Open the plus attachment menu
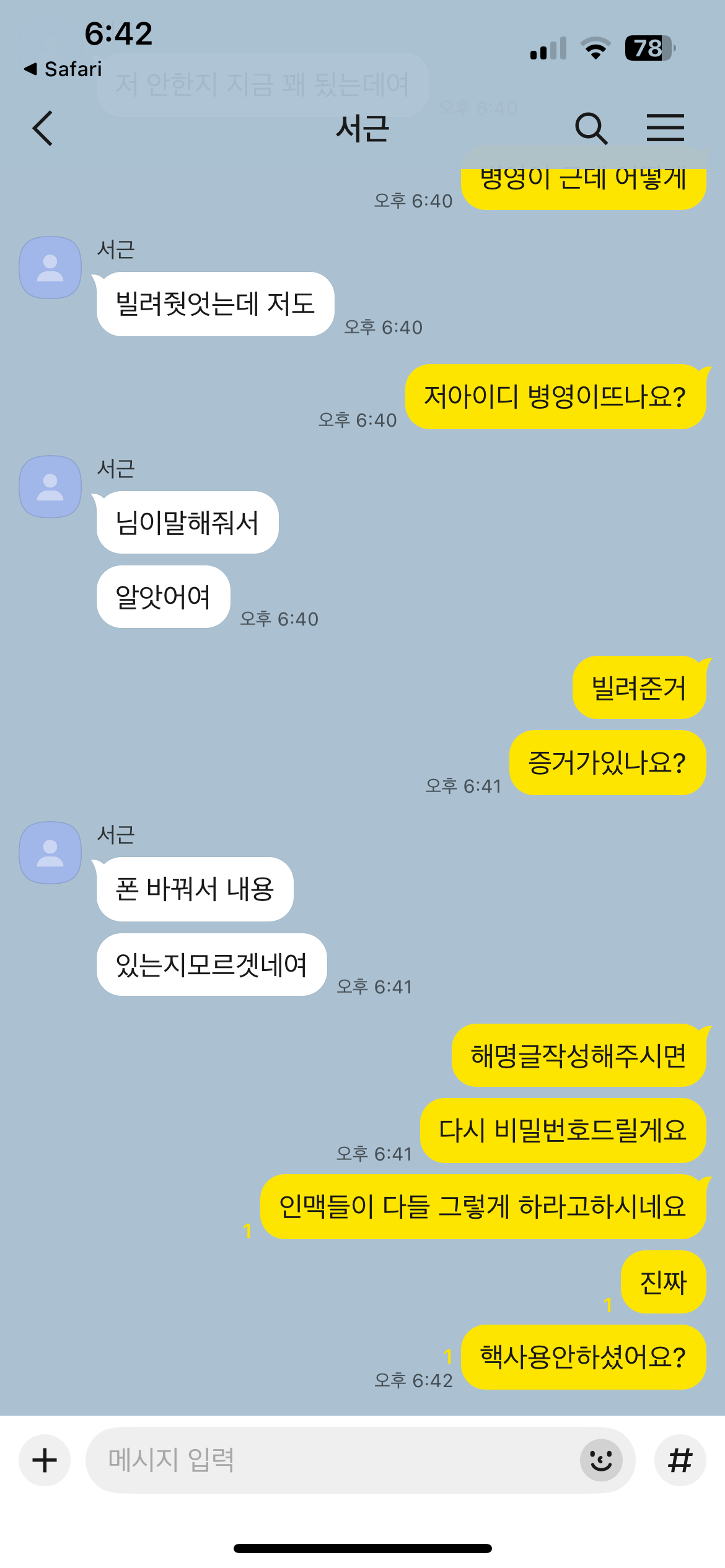Viewport: 725px width, 1568px height. click(x=45, y=1460)
